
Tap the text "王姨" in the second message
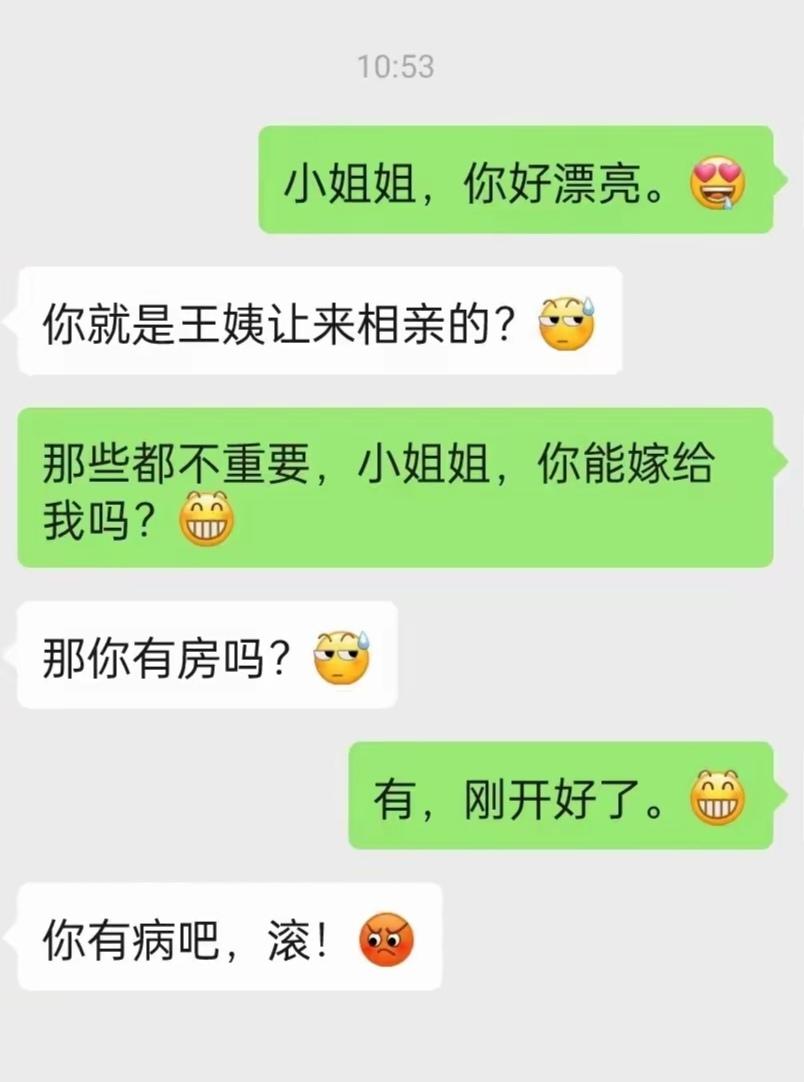[225, 320]
